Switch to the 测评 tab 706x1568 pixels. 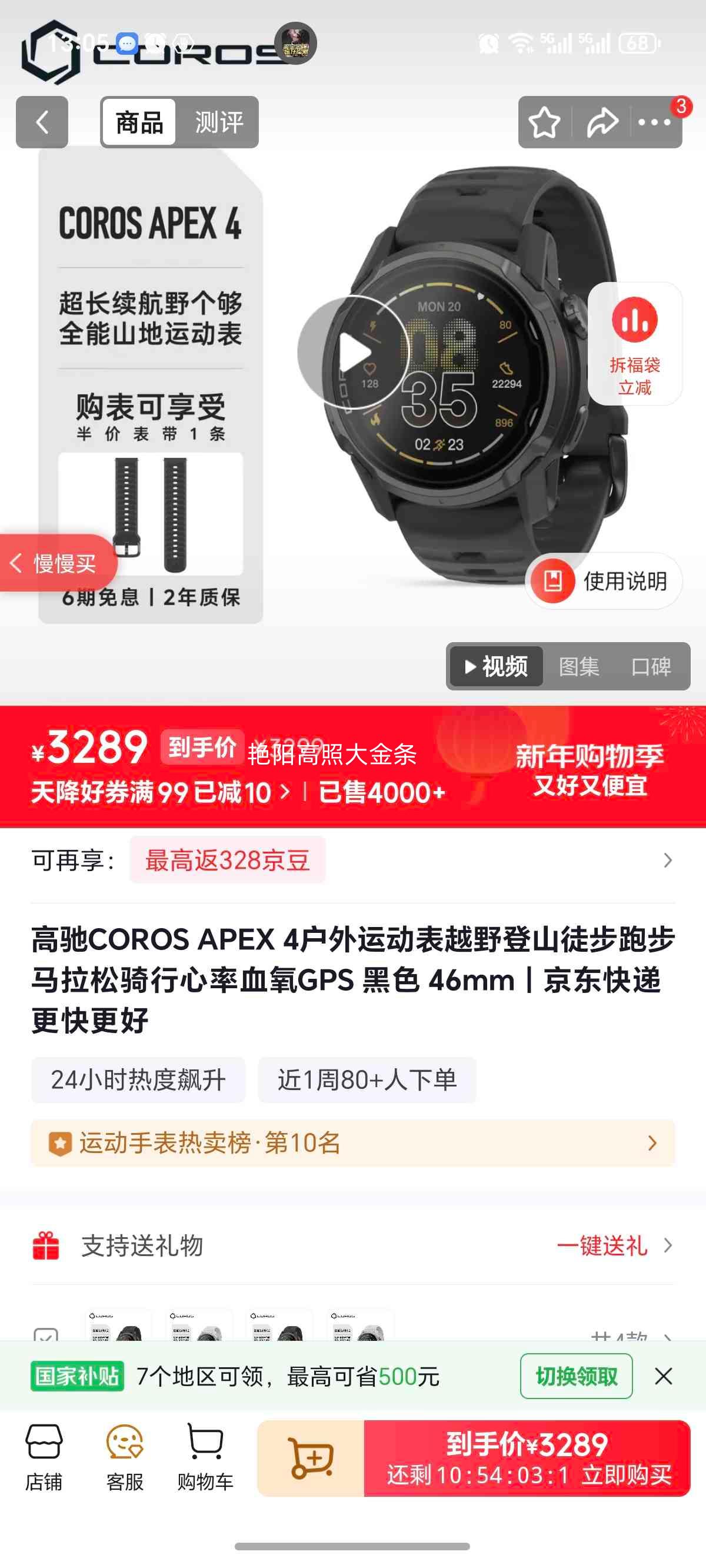click(x=219, y=121)
